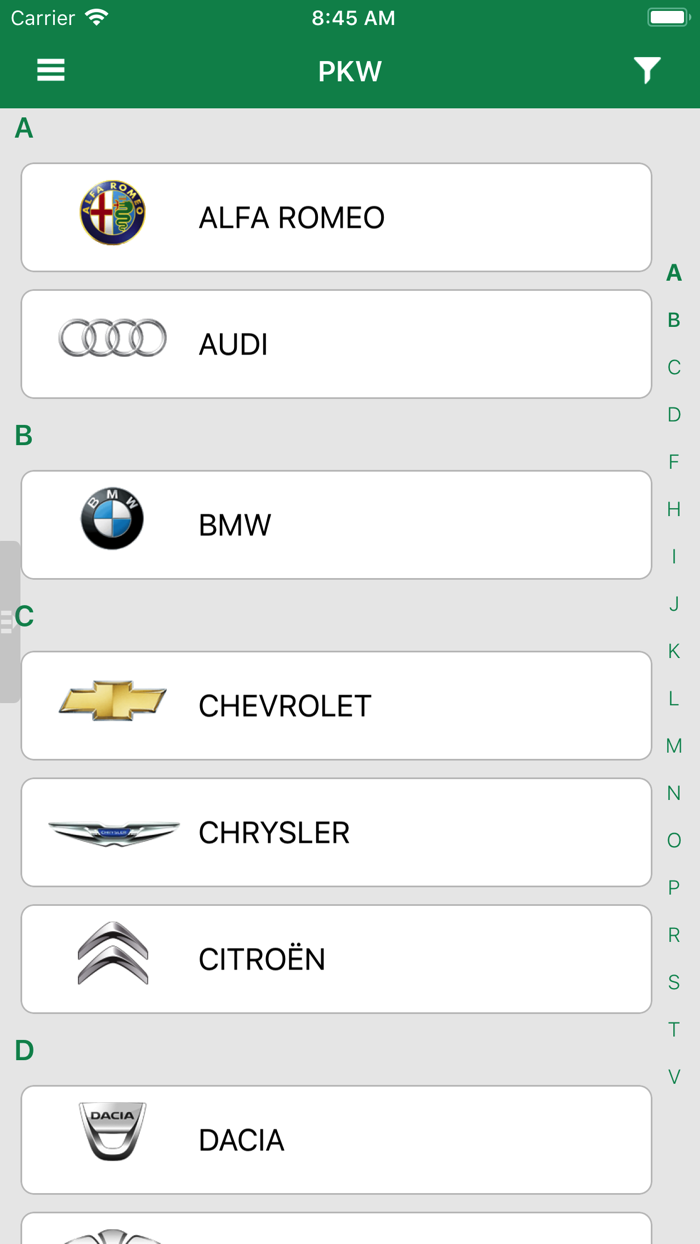
Task: Jump to letter P in index
Action: click(674, 888)
